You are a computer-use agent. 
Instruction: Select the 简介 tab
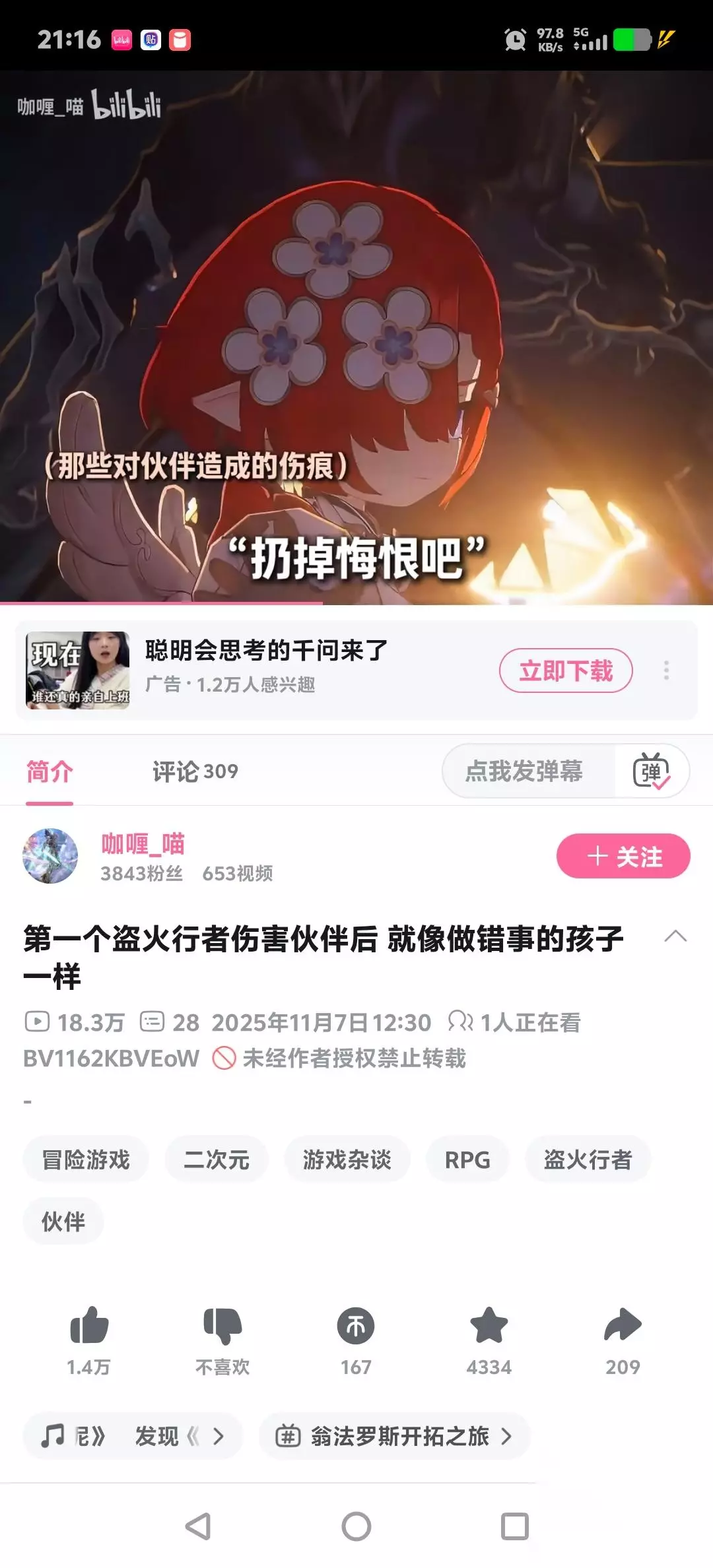50,771
